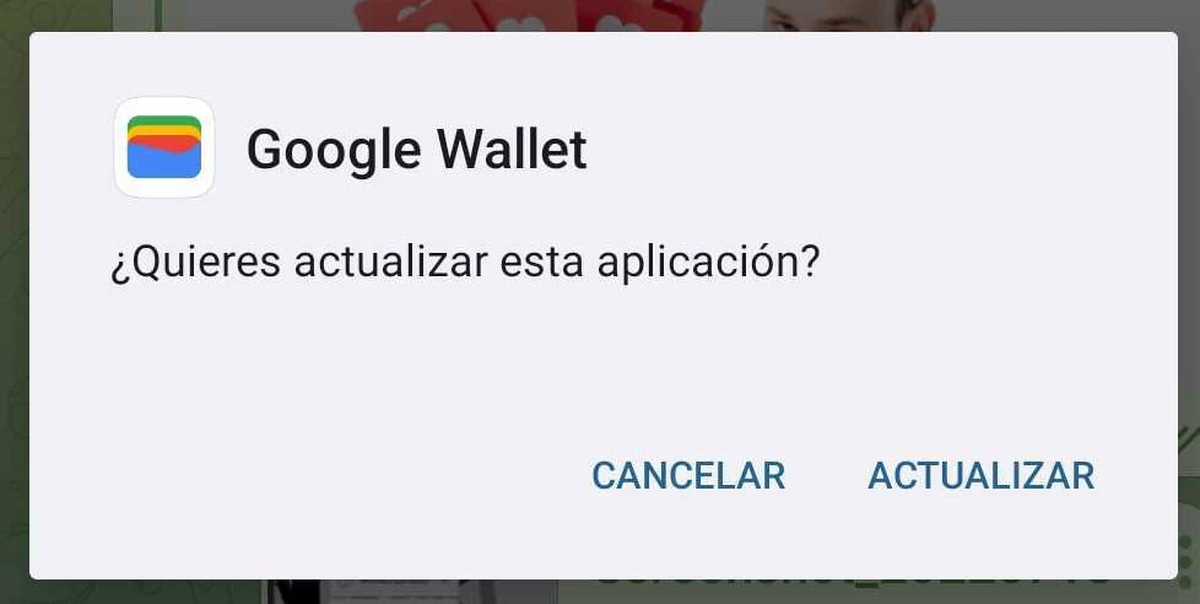1200x604 pixels.
Task: Confirm the Google Wallet update with ACTUALIZAR
Action: coord(981,476)
